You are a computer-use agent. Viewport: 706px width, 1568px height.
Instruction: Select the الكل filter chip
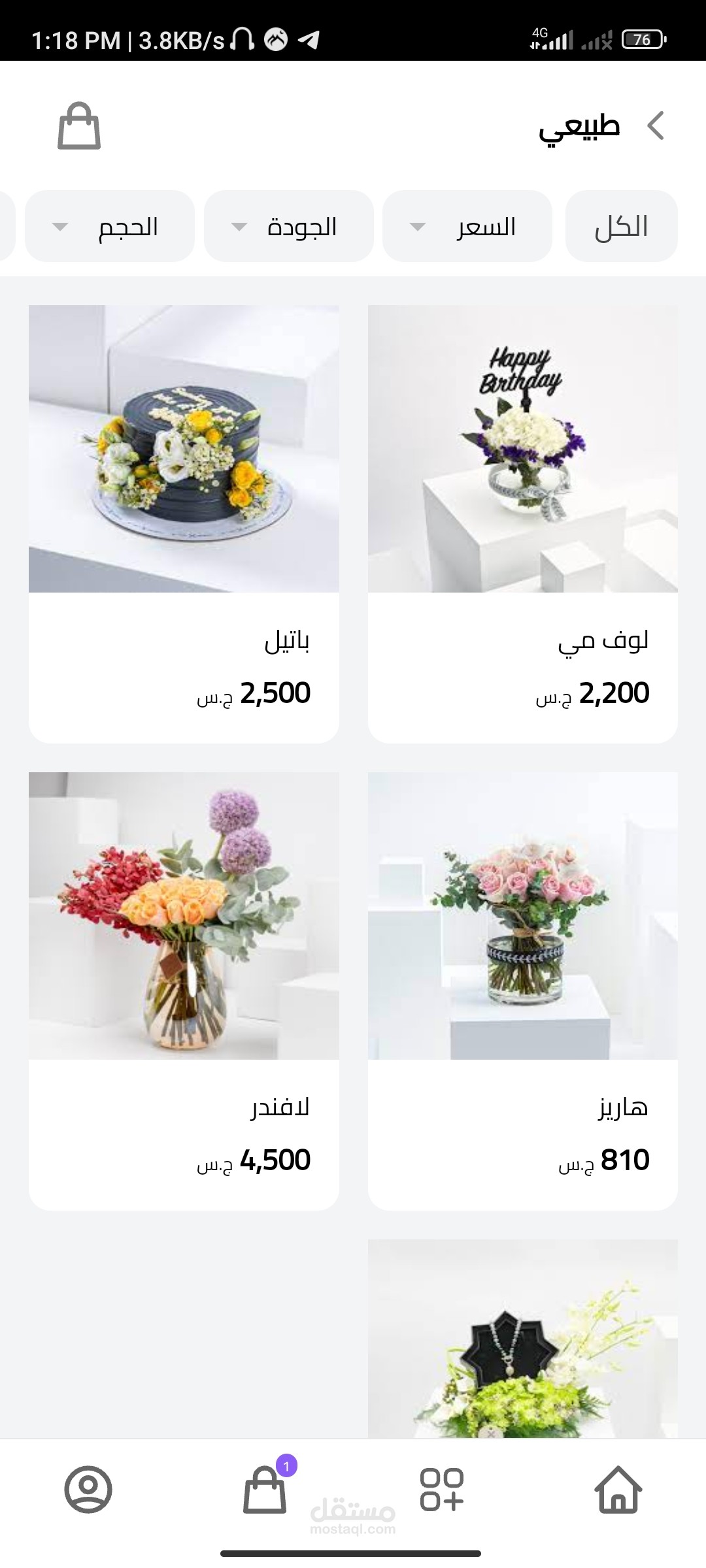point(621,227)
